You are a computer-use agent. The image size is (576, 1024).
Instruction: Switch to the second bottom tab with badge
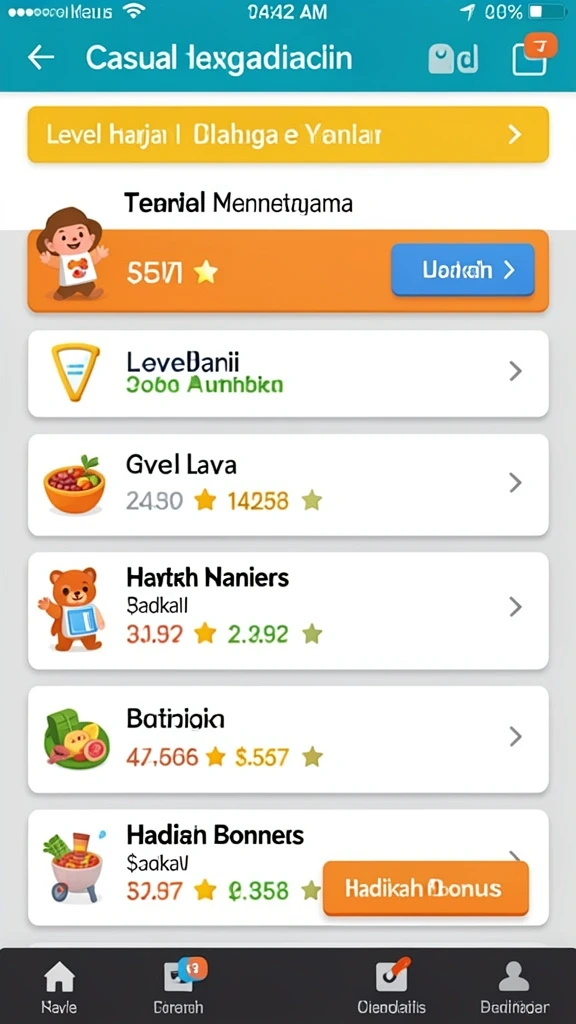click(178, 986)
